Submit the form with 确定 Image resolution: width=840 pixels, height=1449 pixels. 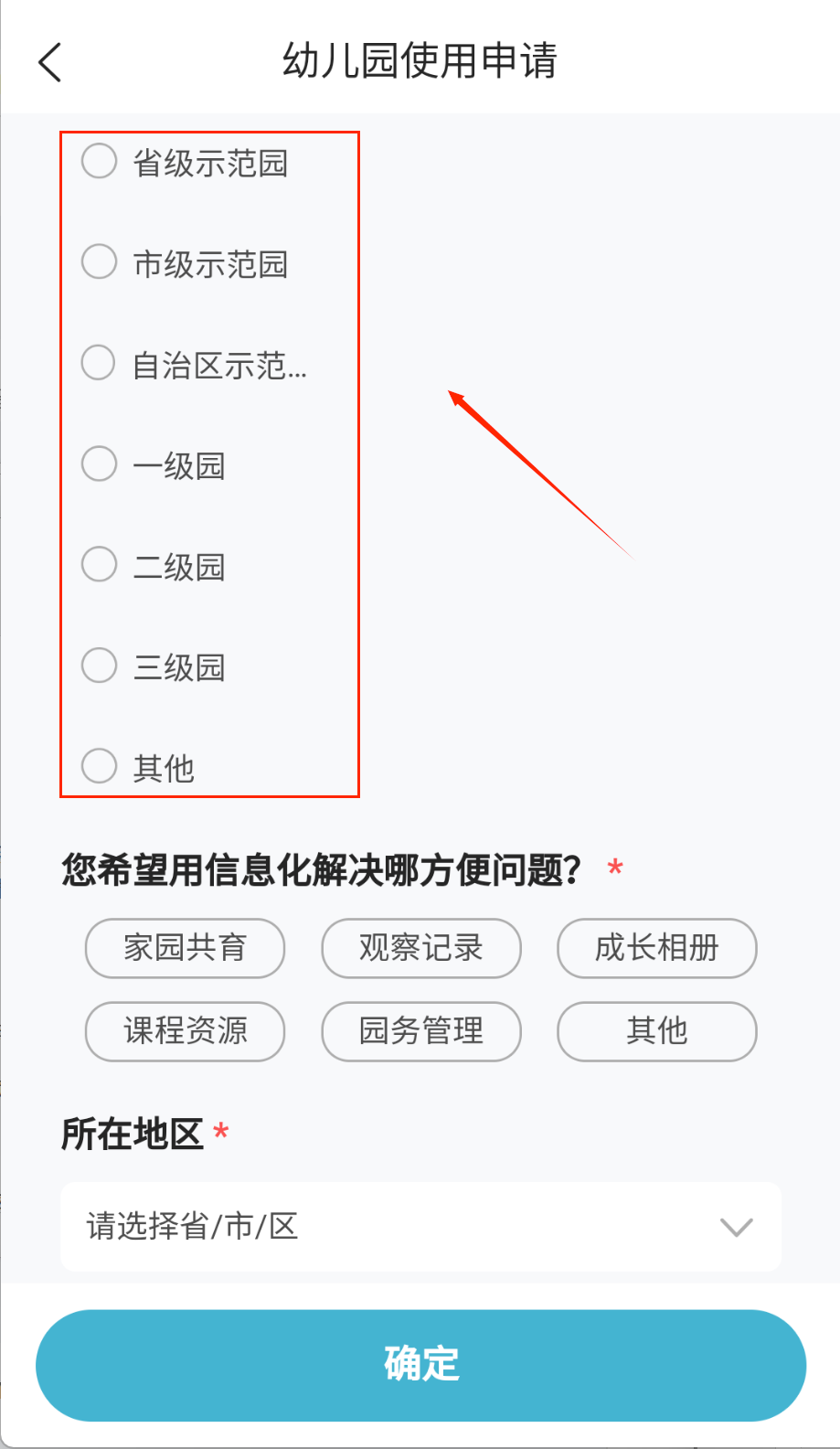(420, 1365)
